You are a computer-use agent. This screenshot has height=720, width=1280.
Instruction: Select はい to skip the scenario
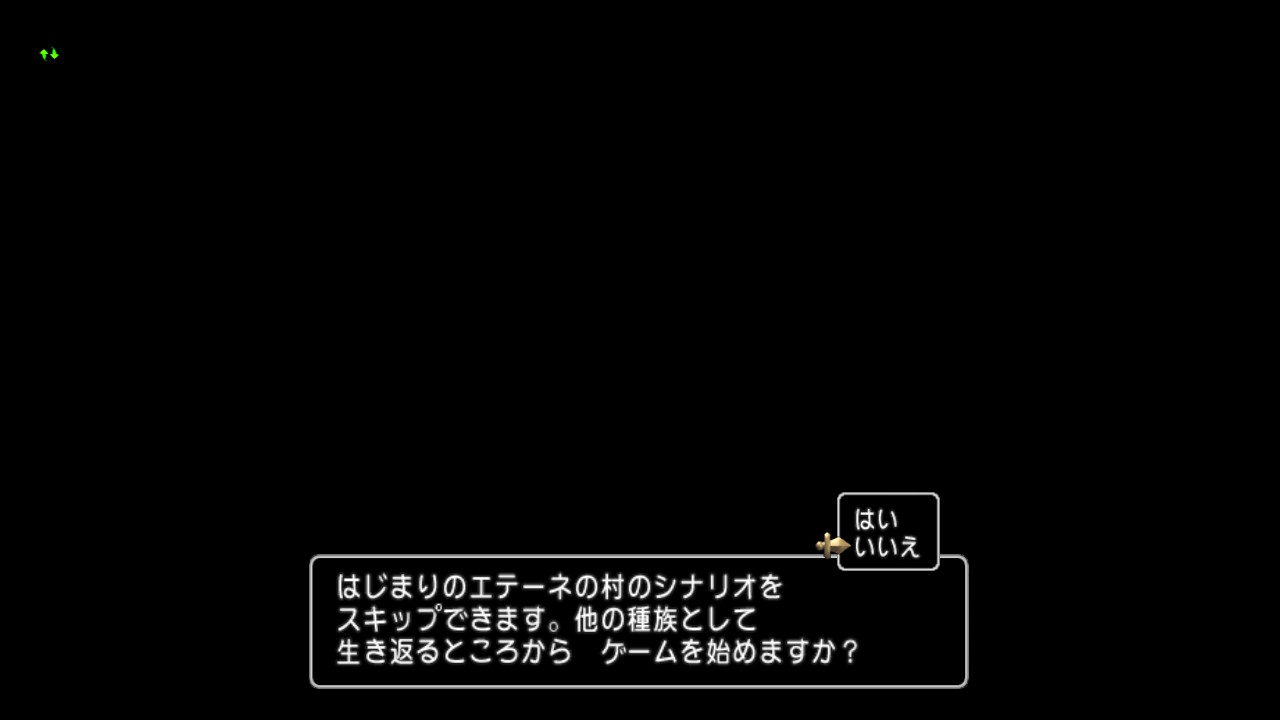[876, 520]
